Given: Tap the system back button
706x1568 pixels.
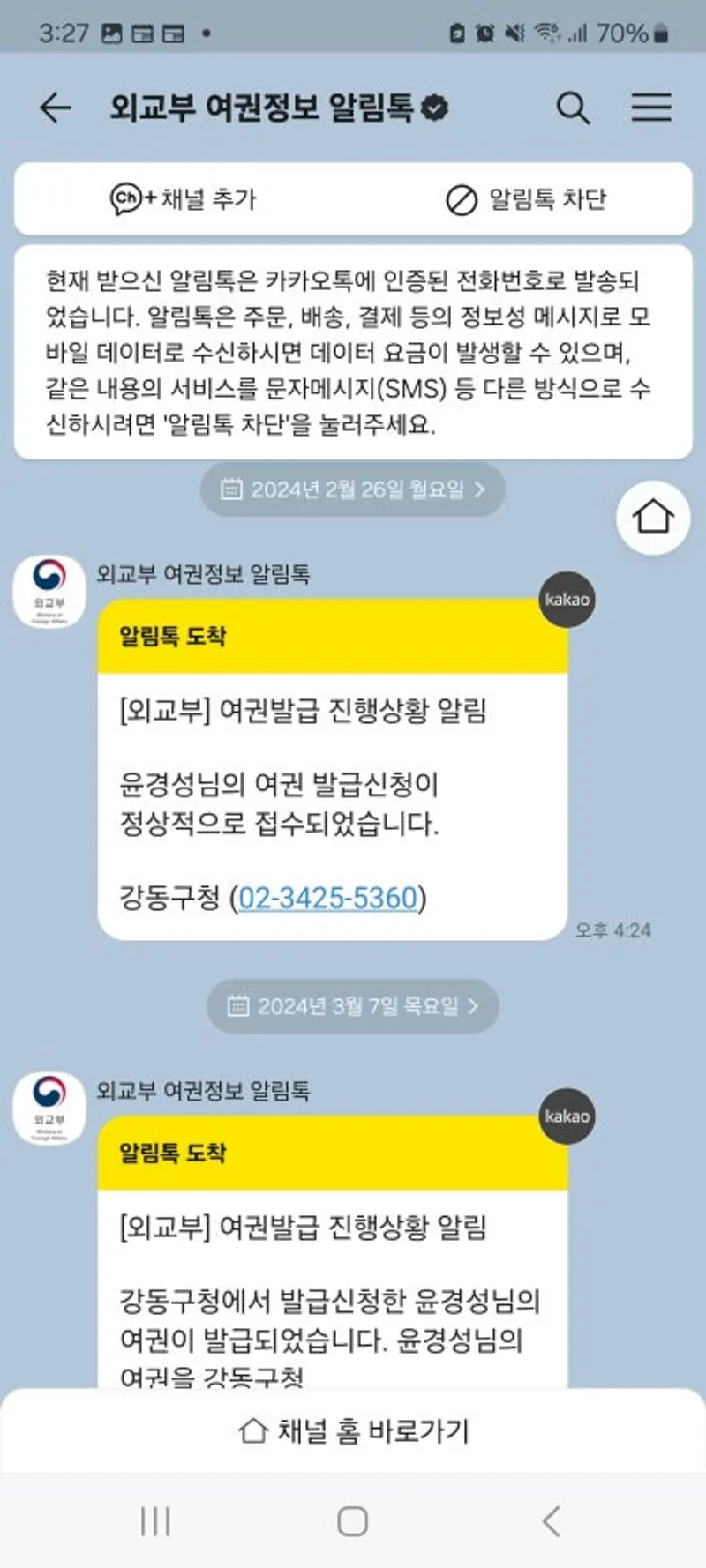Looking at the screenshot, I should (552, 1520).
